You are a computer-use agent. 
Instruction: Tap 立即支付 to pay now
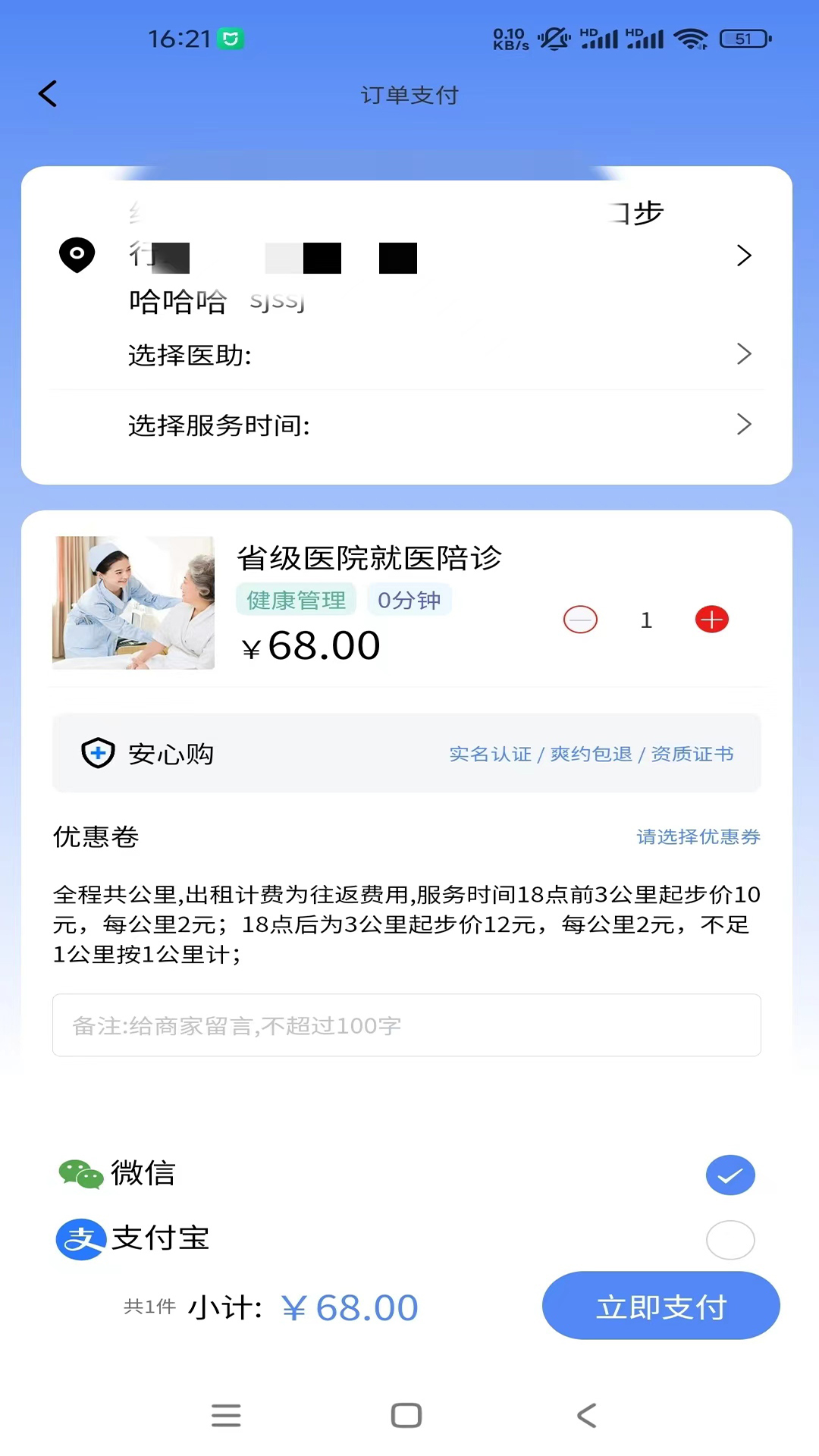coord(661,1306)
